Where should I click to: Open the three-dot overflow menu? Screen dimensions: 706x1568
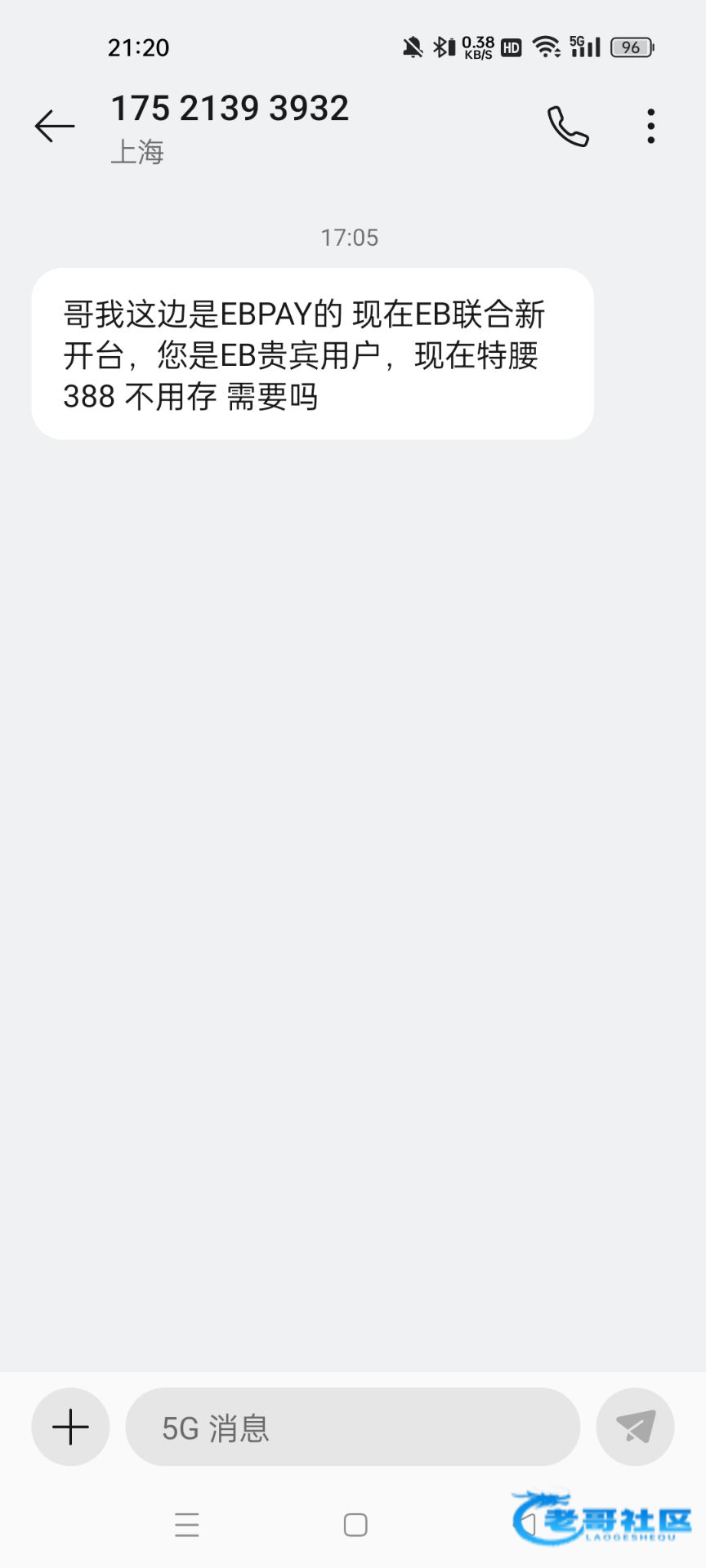pyautogui.click(x=650, y=127)
